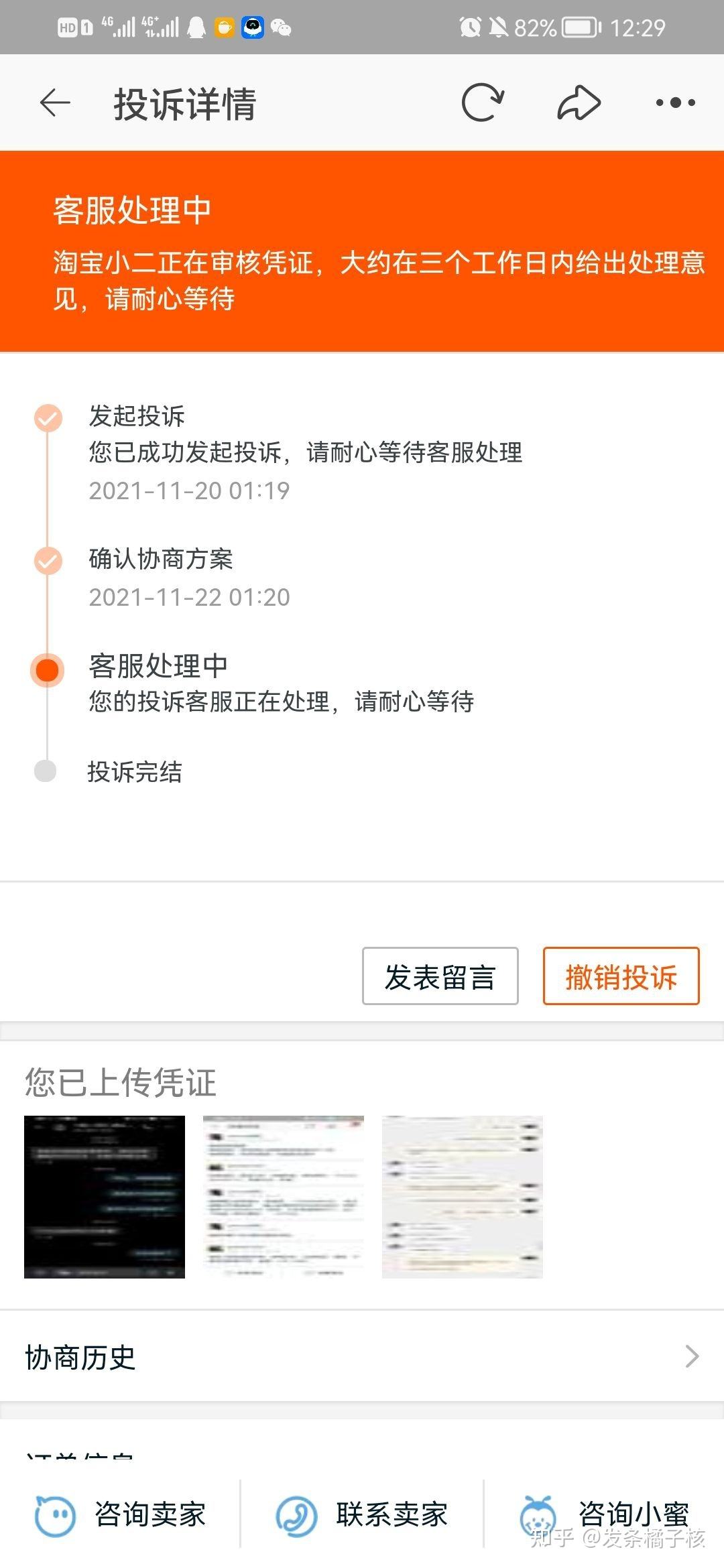Tap the WeChat icon in the status bar
Image resolution: width=724 pixels, height=1568 pixels.
pos(282,28)
